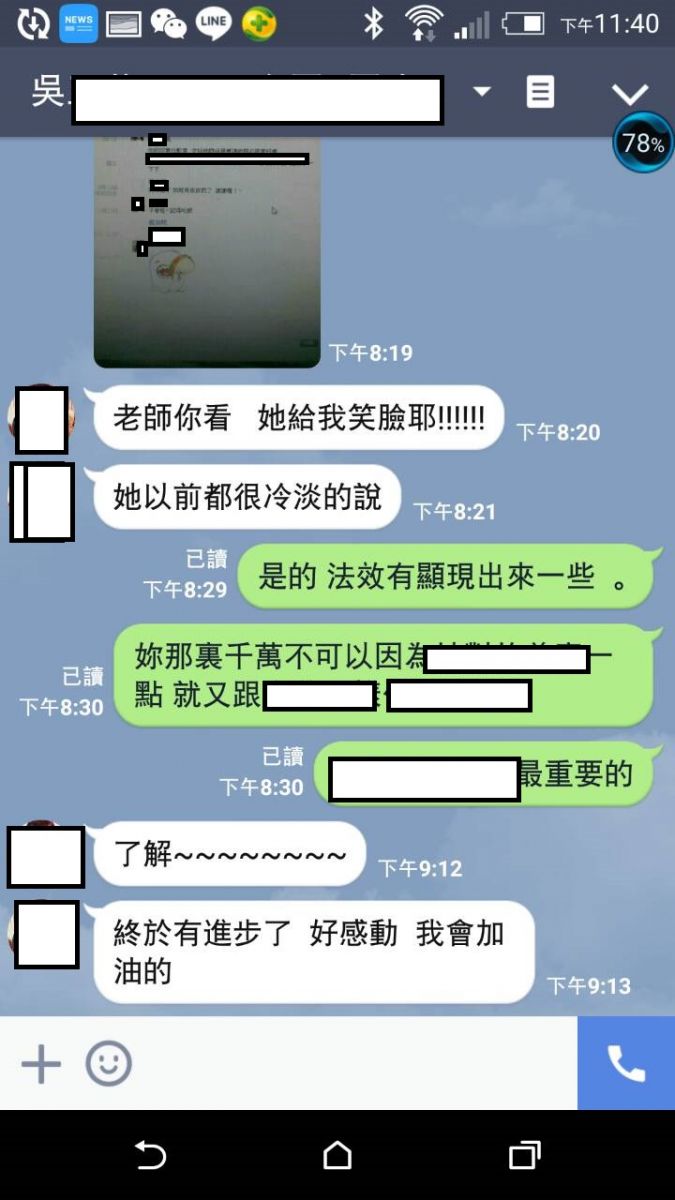The height and width of the screenshot is (1200, 675).
Task: Open the chat title dropdown arrow
Action: [x=482, y=92]
